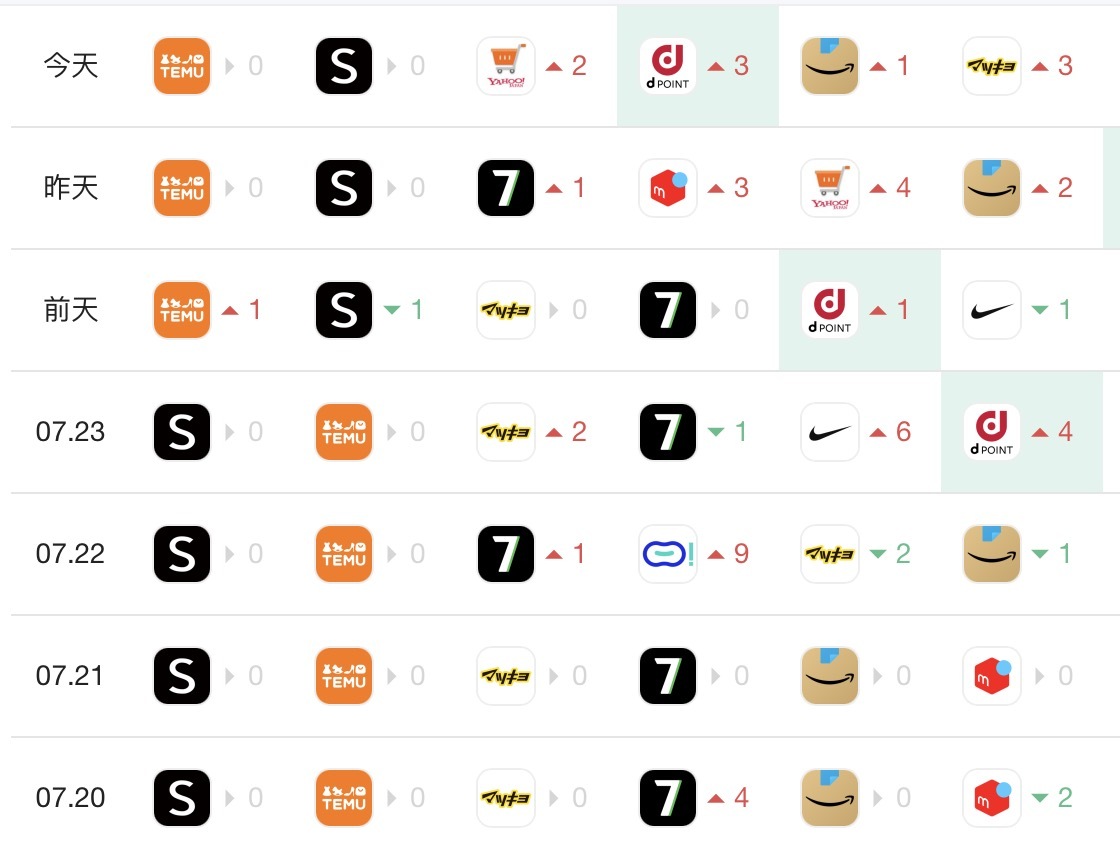Tap the d POINT icon in 07.23 row
1120x850 pixels.
pos(992,432)
